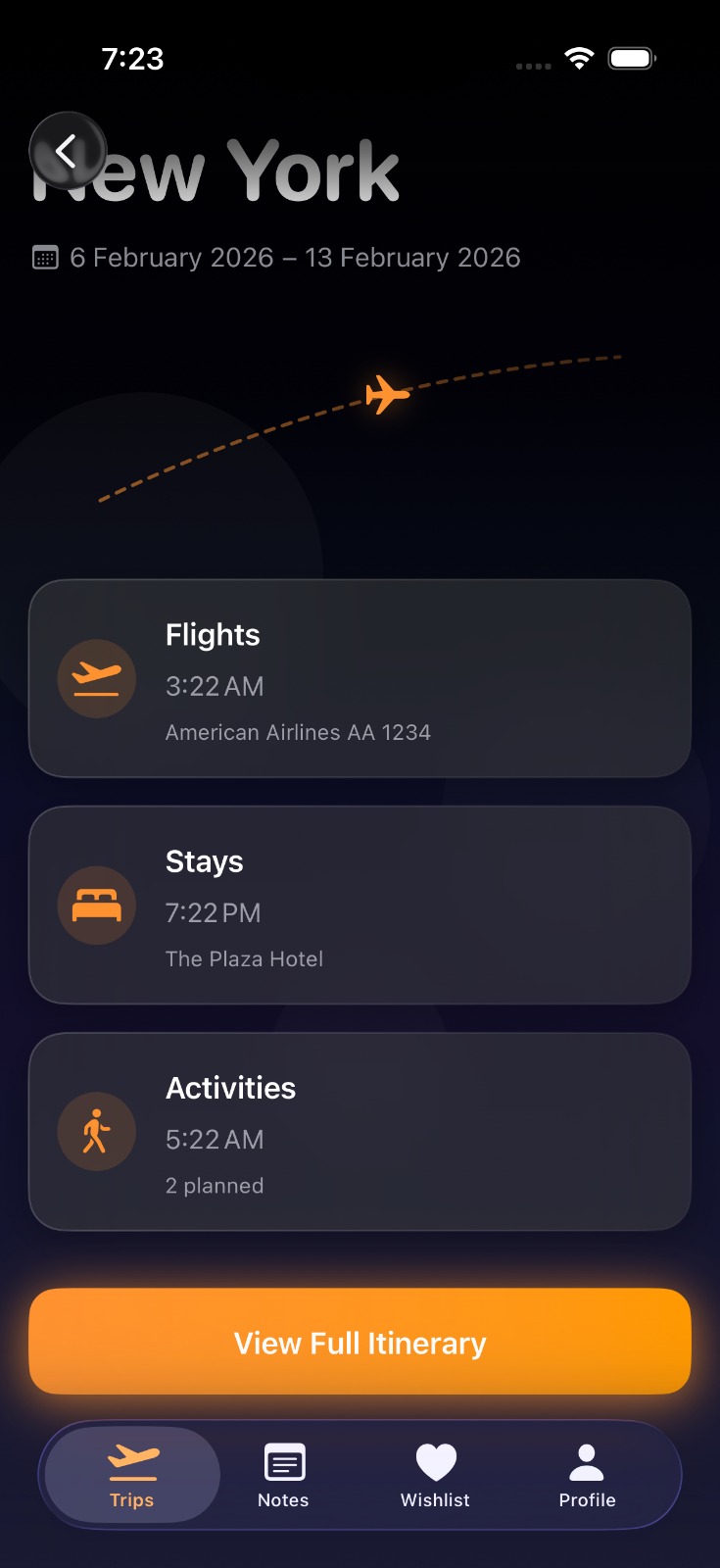Viewport: 720px width, 1568px height.
Task: Tap the plane takeoff icon on Flights card
Action: (96, 678)
